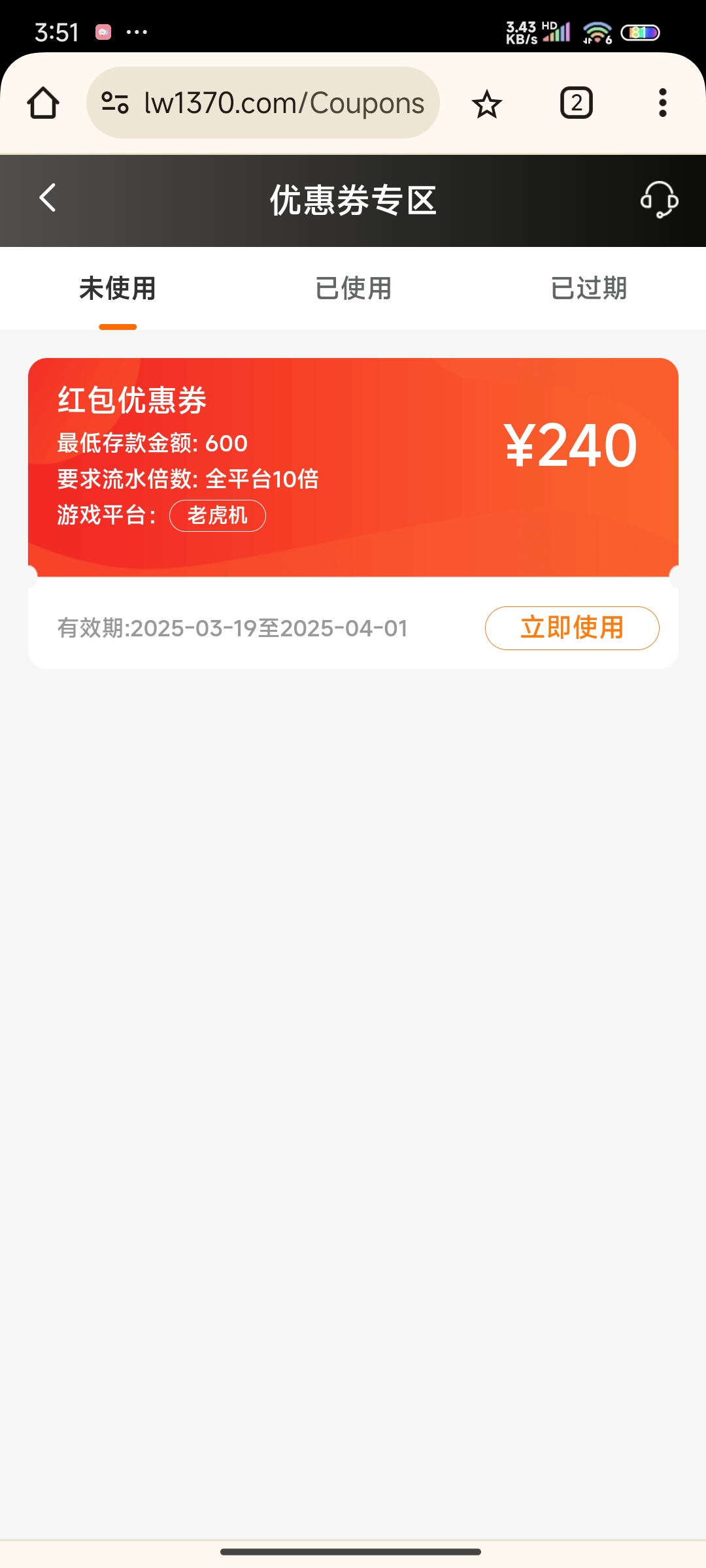Switch to the 已过期 coupons tab
This screenshot has height=1568, width=706.
pos(588,288)
